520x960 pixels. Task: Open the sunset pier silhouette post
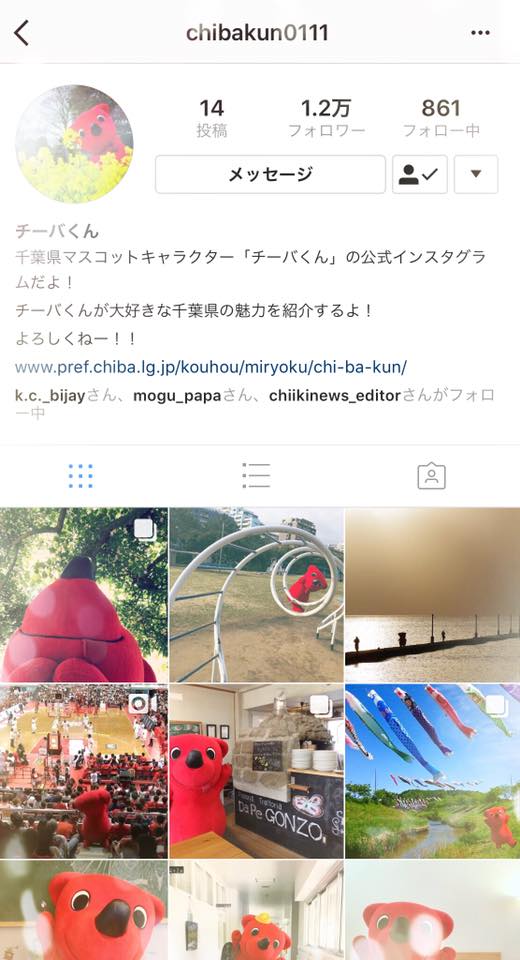(x=432, y=594)
